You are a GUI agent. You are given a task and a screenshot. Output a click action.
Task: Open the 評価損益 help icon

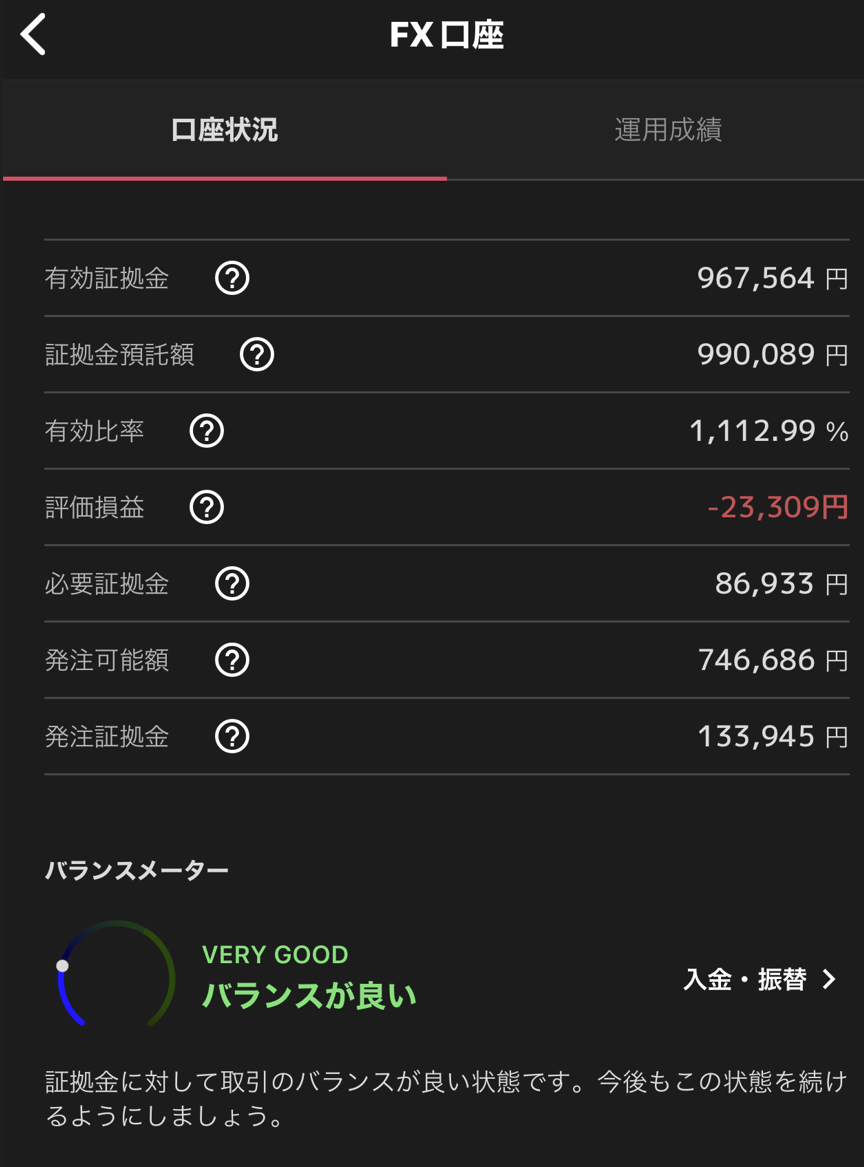click(x=207, y=507)
